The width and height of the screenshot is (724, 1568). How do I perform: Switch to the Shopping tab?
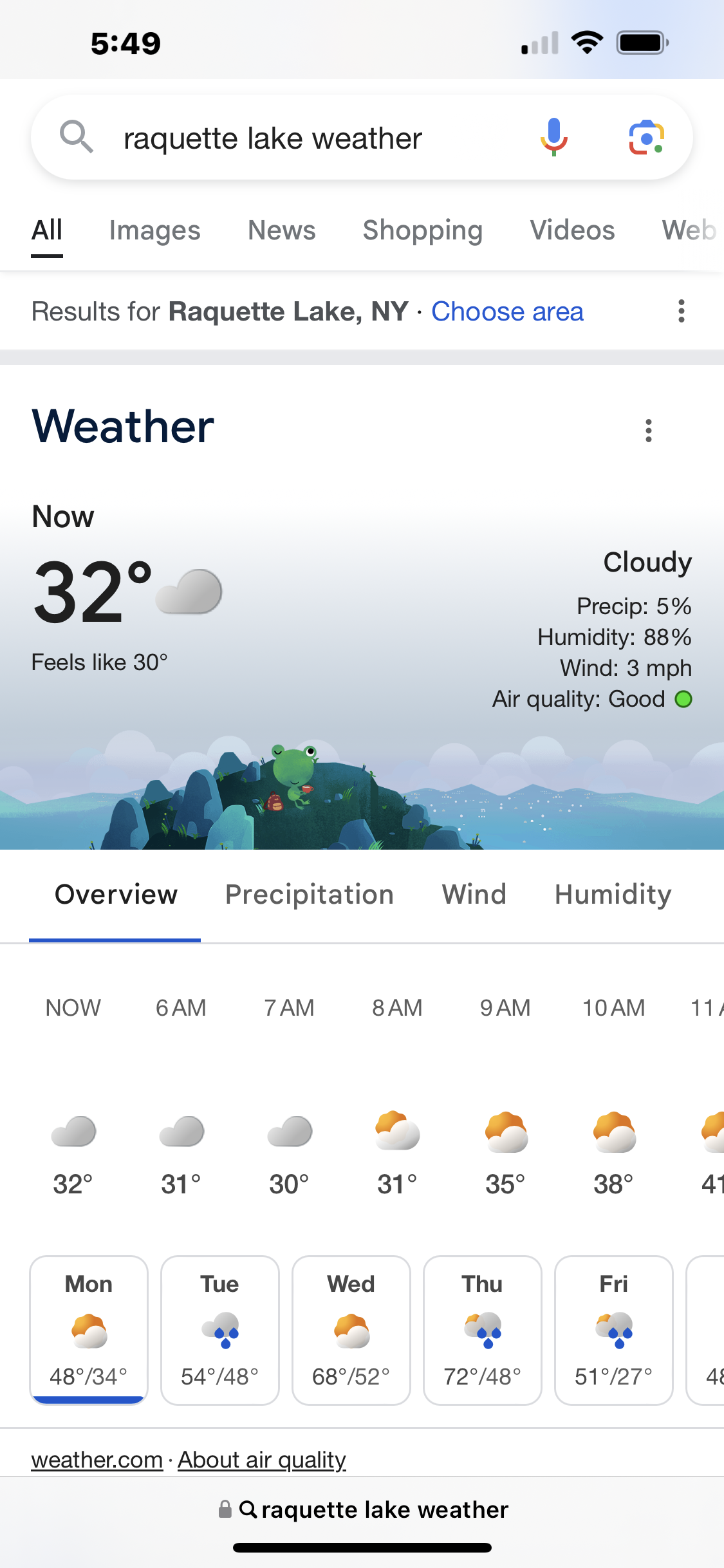pyautogui.click(x=422, y=230)
